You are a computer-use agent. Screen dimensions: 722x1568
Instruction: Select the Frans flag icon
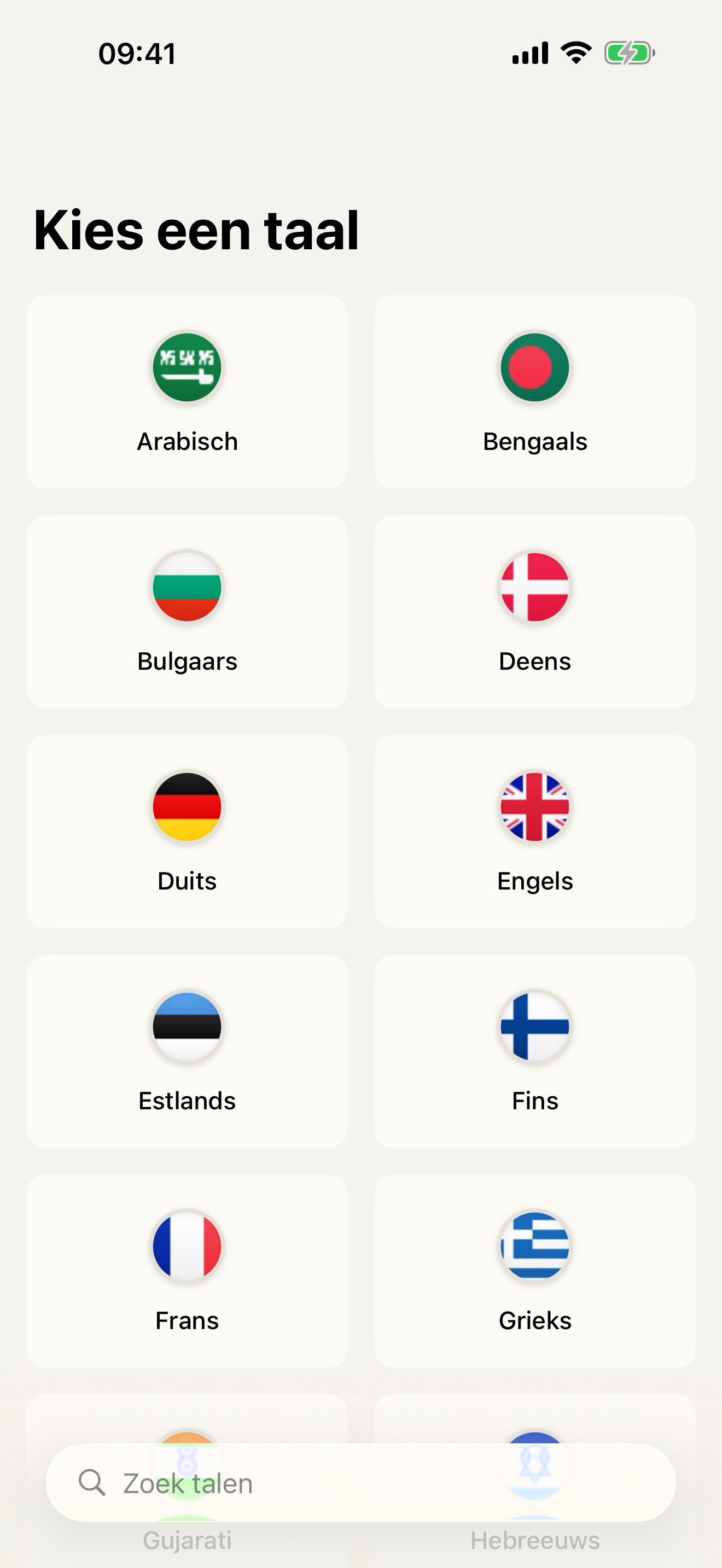187,1246
